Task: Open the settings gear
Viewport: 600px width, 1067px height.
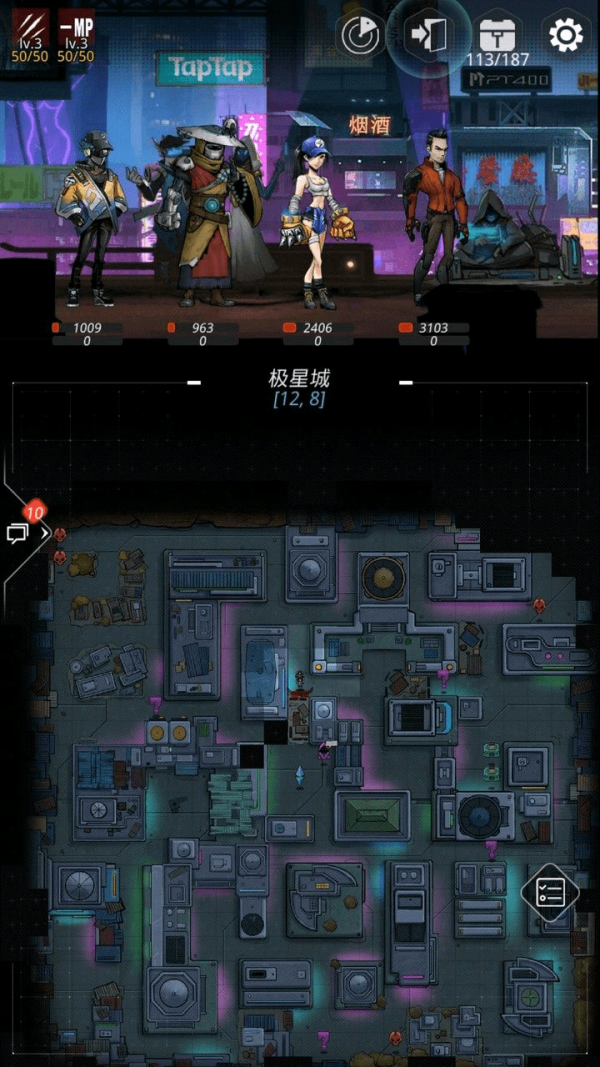Action: (565, 36)
